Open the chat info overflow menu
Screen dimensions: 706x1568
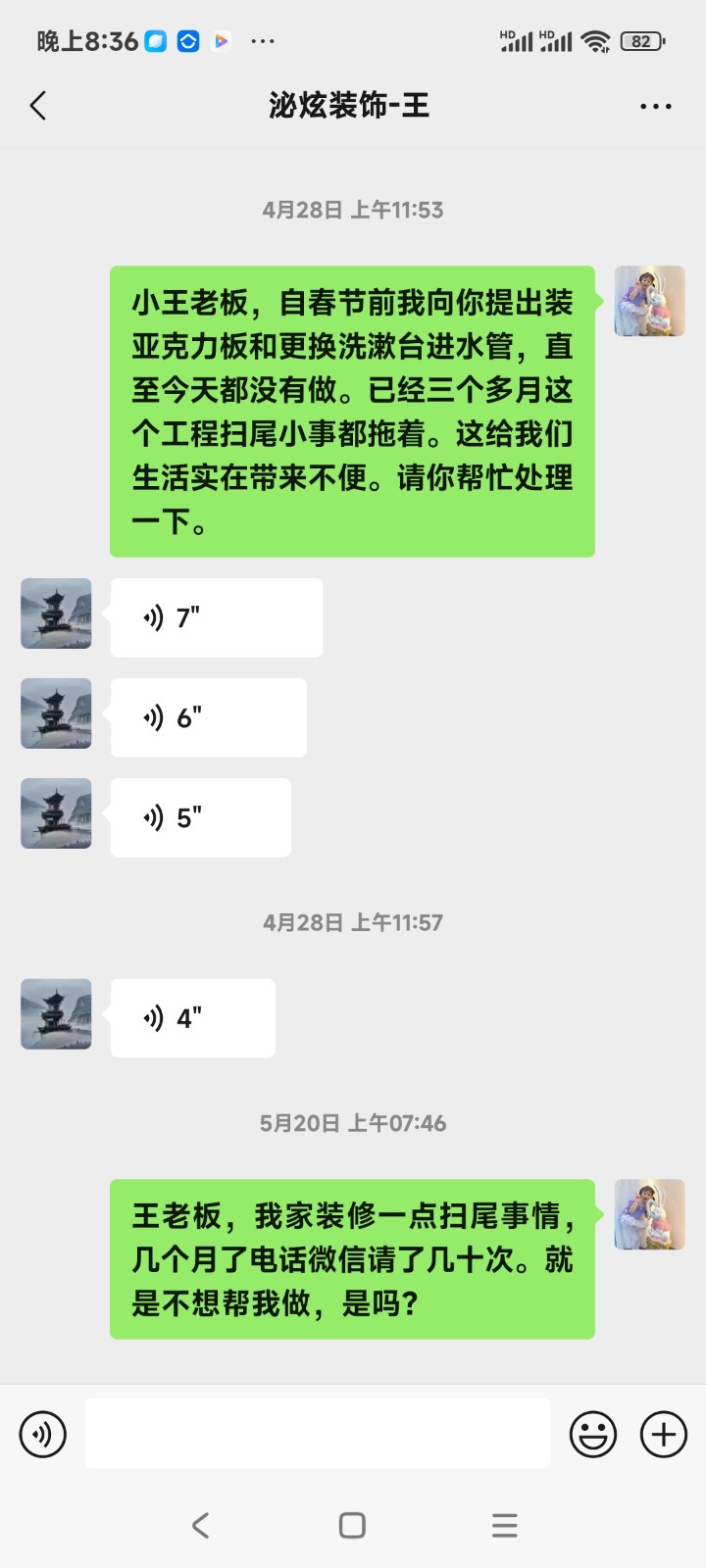[x=655, y=106]
